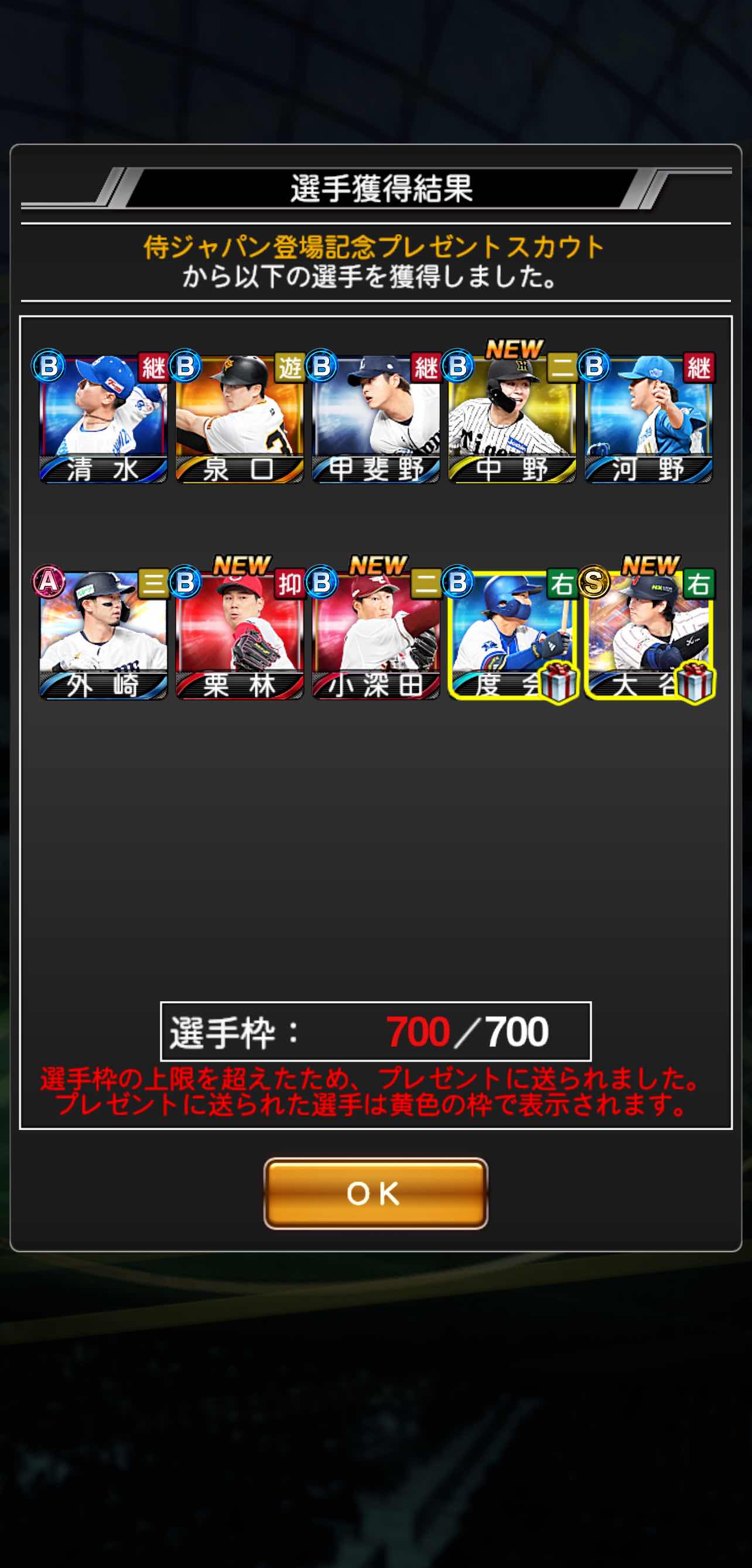
Task: Select the new 中野 player card
Action: coord(512,419)
